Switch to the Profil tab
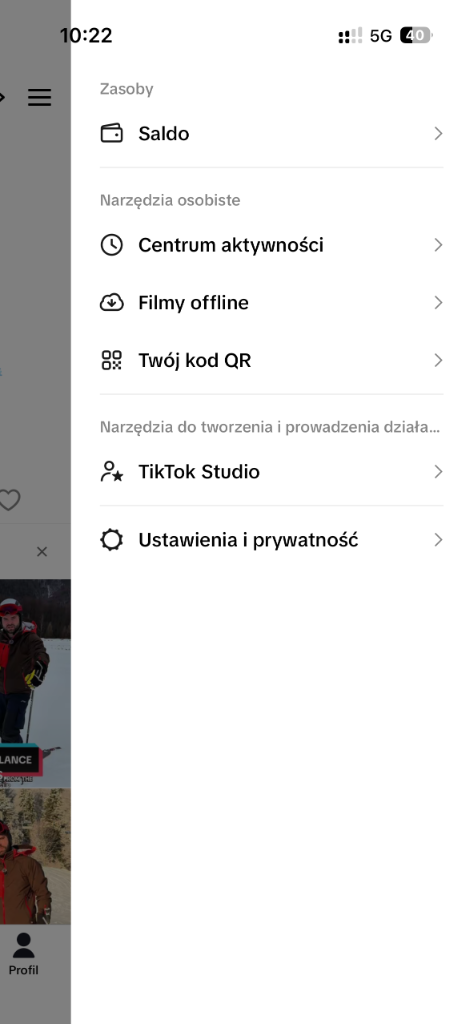 [24, 955]
